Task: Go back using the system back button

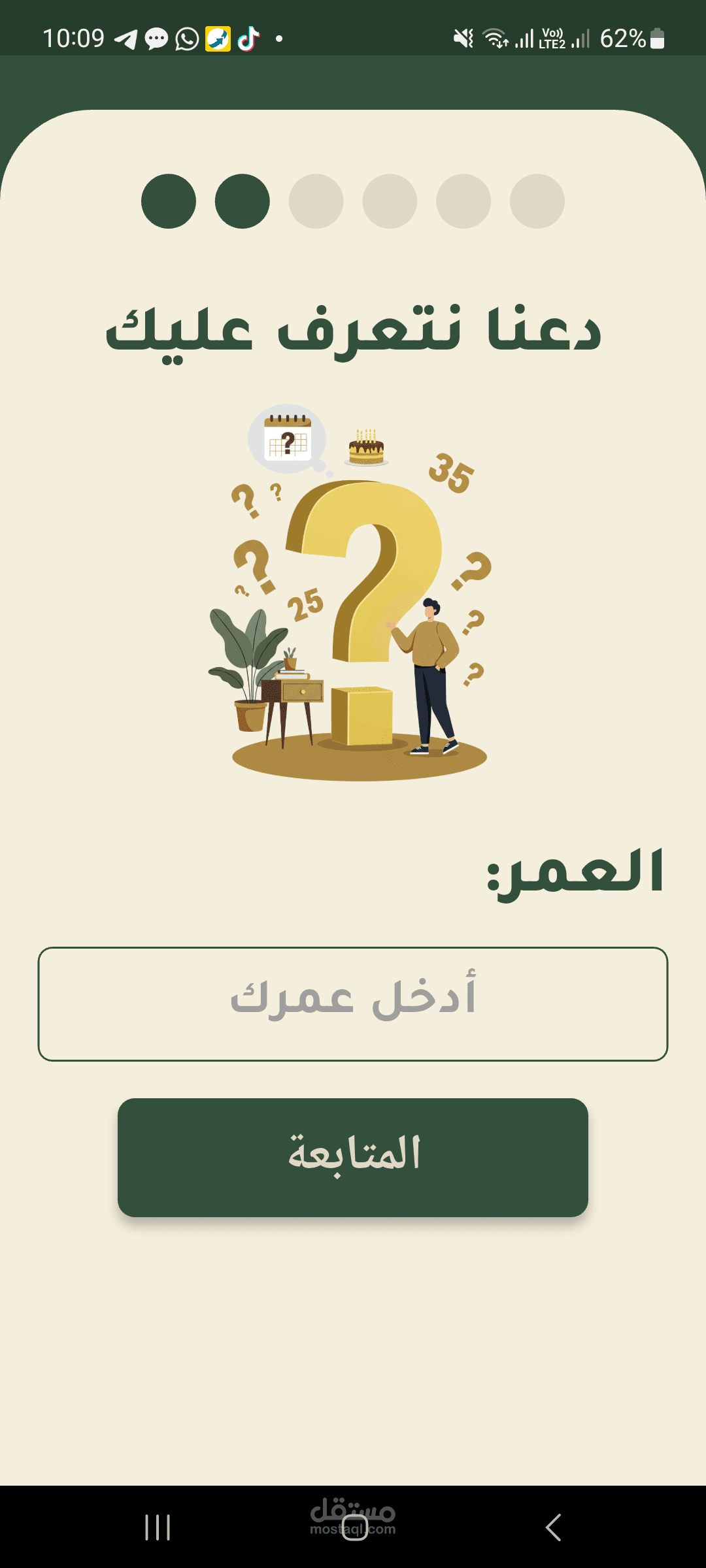Action: pos(553,1527)
